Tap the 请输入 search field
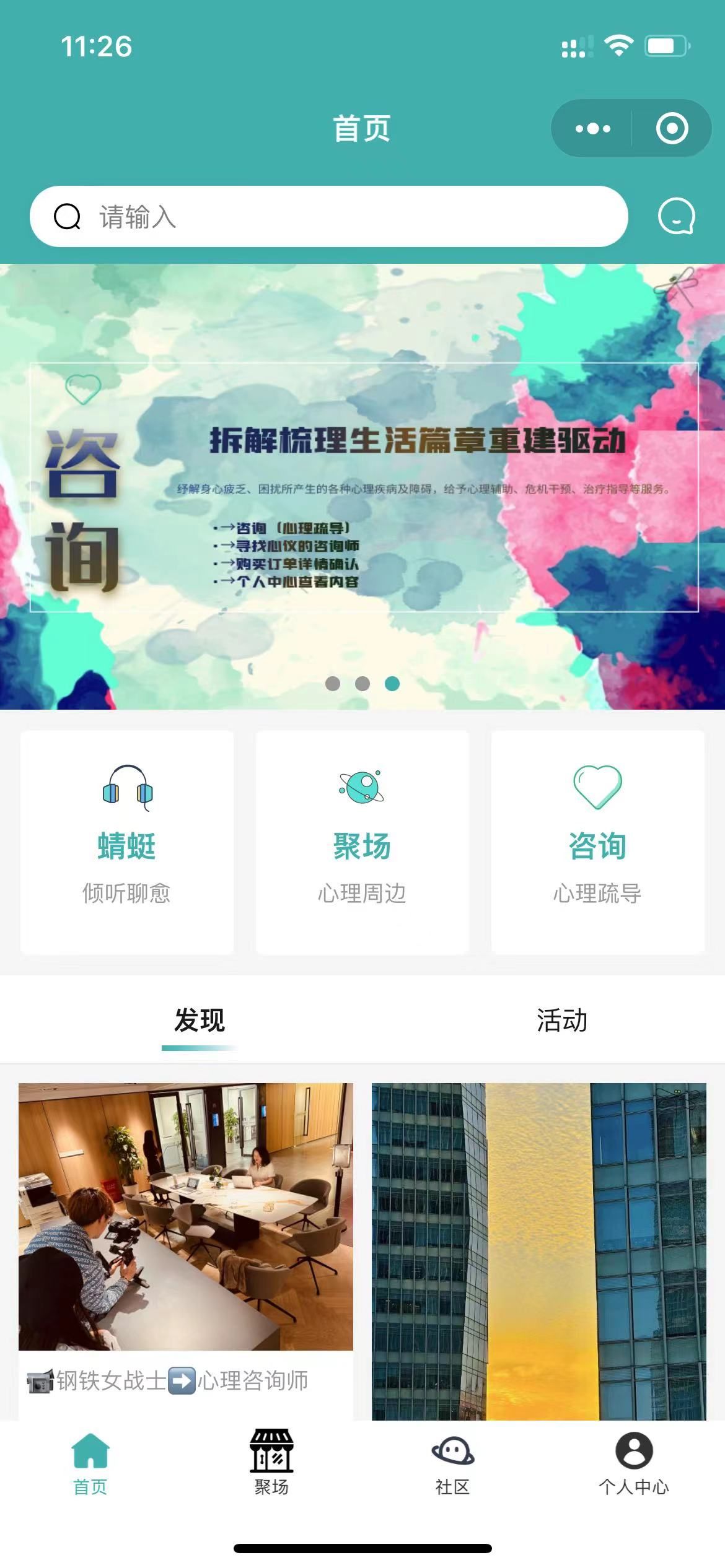This screenshot has height=1568, width=725. click(x=328, y=217)
